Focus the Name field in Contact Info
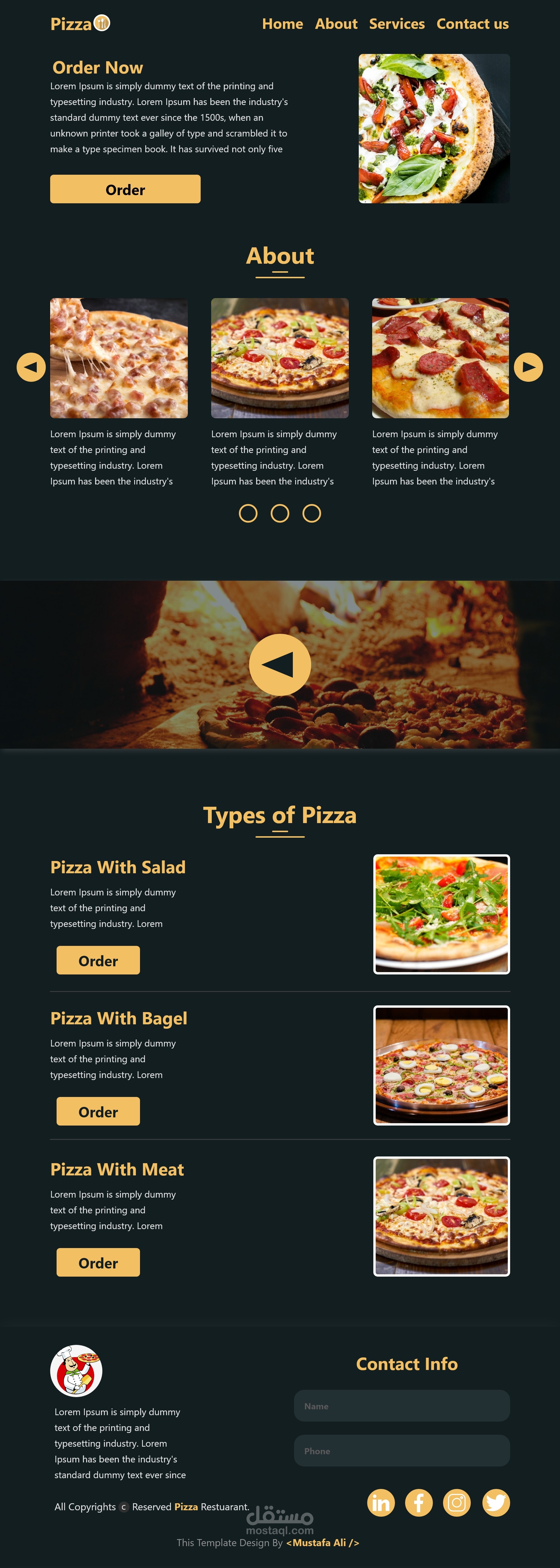560x1568 pixels. pos(402,1406)
